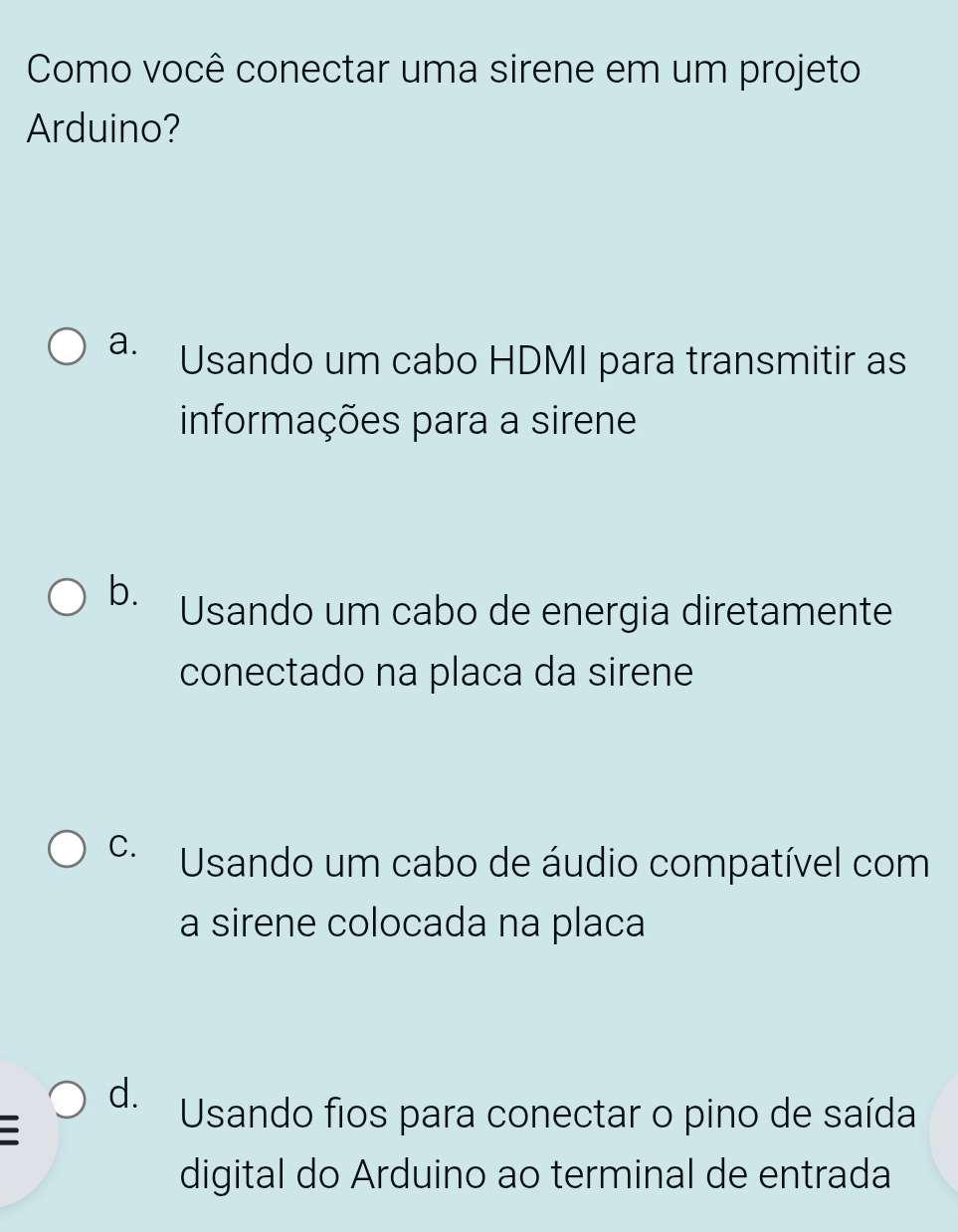Choose option b, cabo de energia
958x1232 pixels.
[x=68, y=598]
